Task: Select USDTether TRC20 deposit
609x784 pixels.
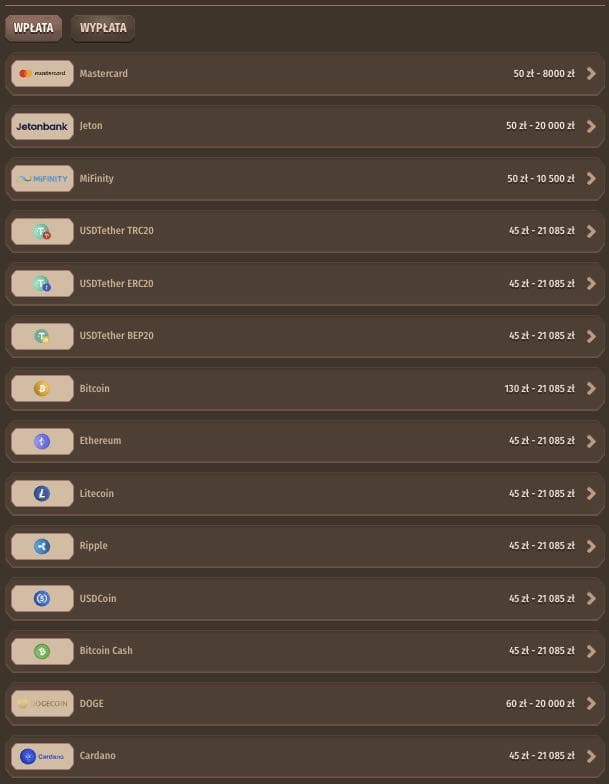Action: tap(304, 231)
